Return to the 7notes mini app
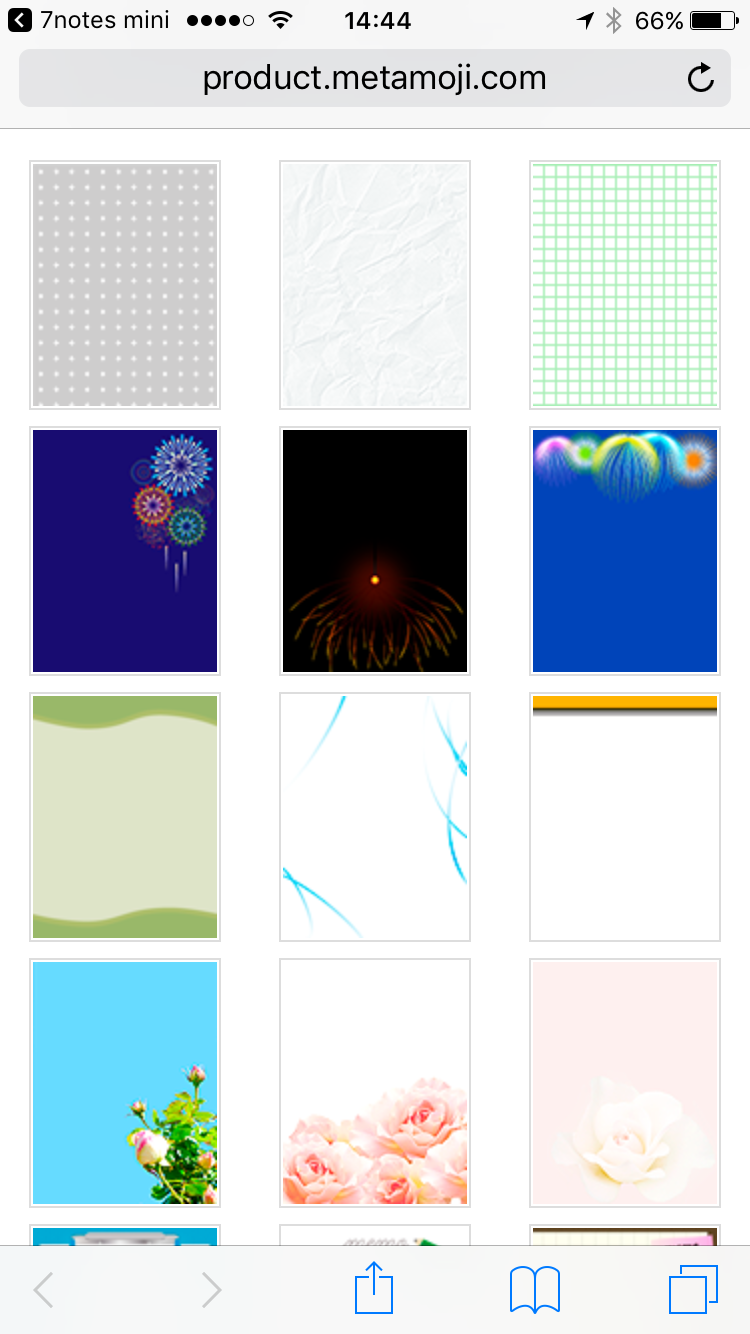 point(88,20)
